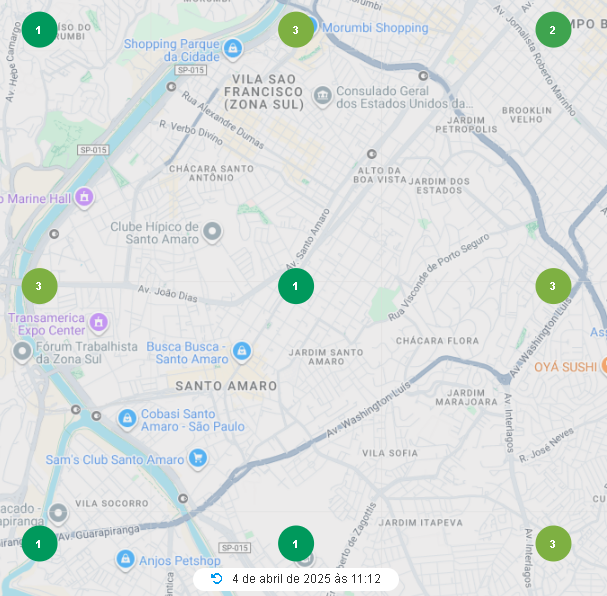This screenshot has height=596, width=607.
Task: Select the cluster of 1 near Av. Guarapiranga
Action: click(39, 544)
